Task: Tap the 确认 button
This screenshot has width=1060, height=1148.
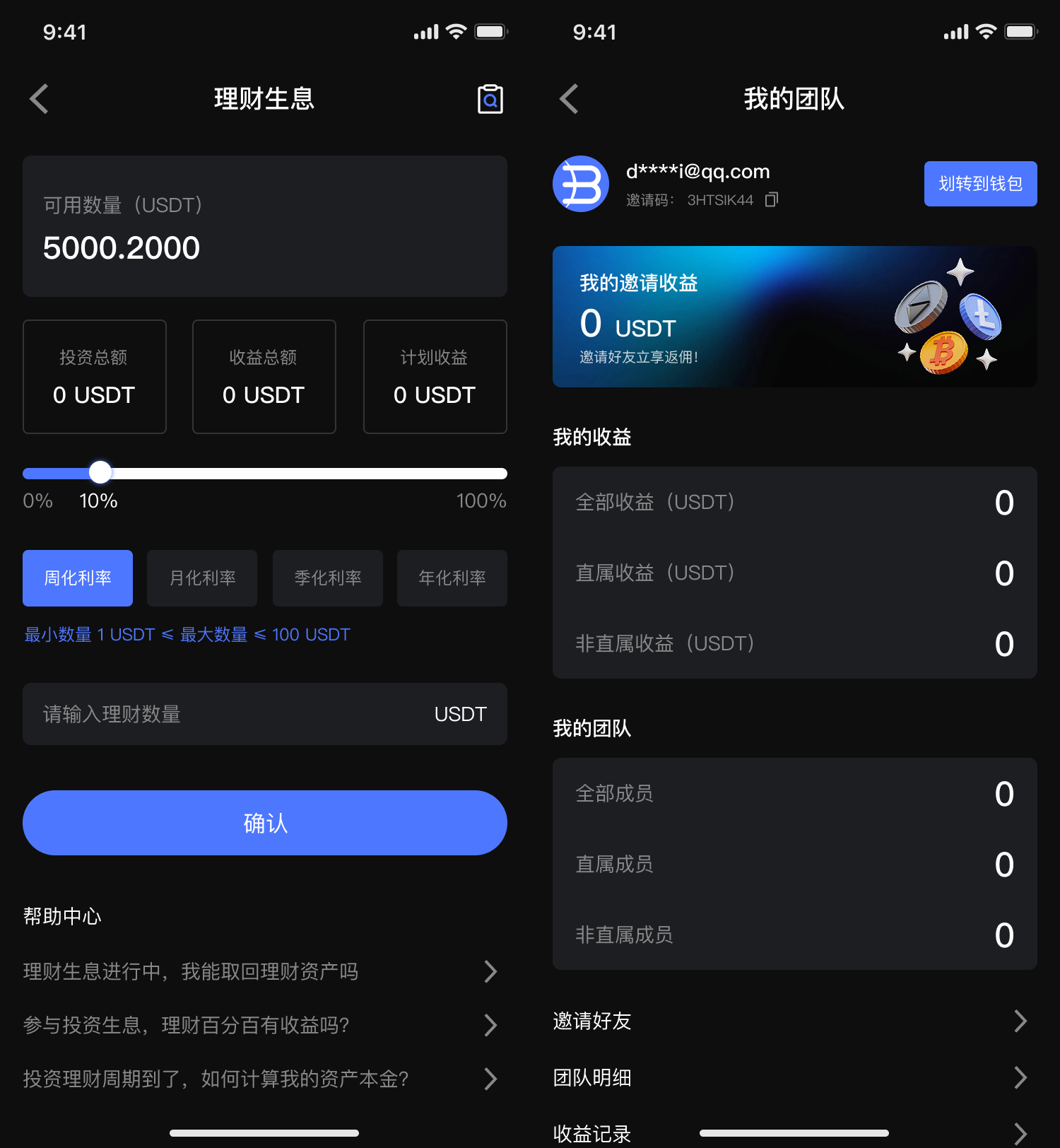Action: point(265,823)
